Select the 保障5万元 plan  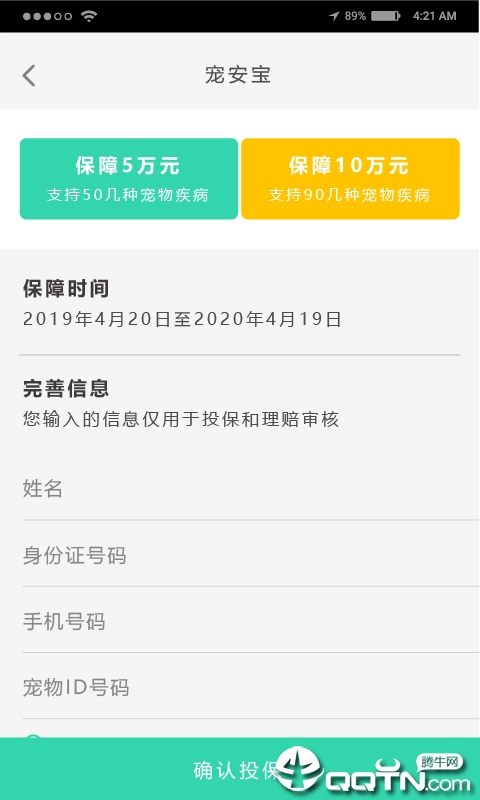(x=129, y=179)
